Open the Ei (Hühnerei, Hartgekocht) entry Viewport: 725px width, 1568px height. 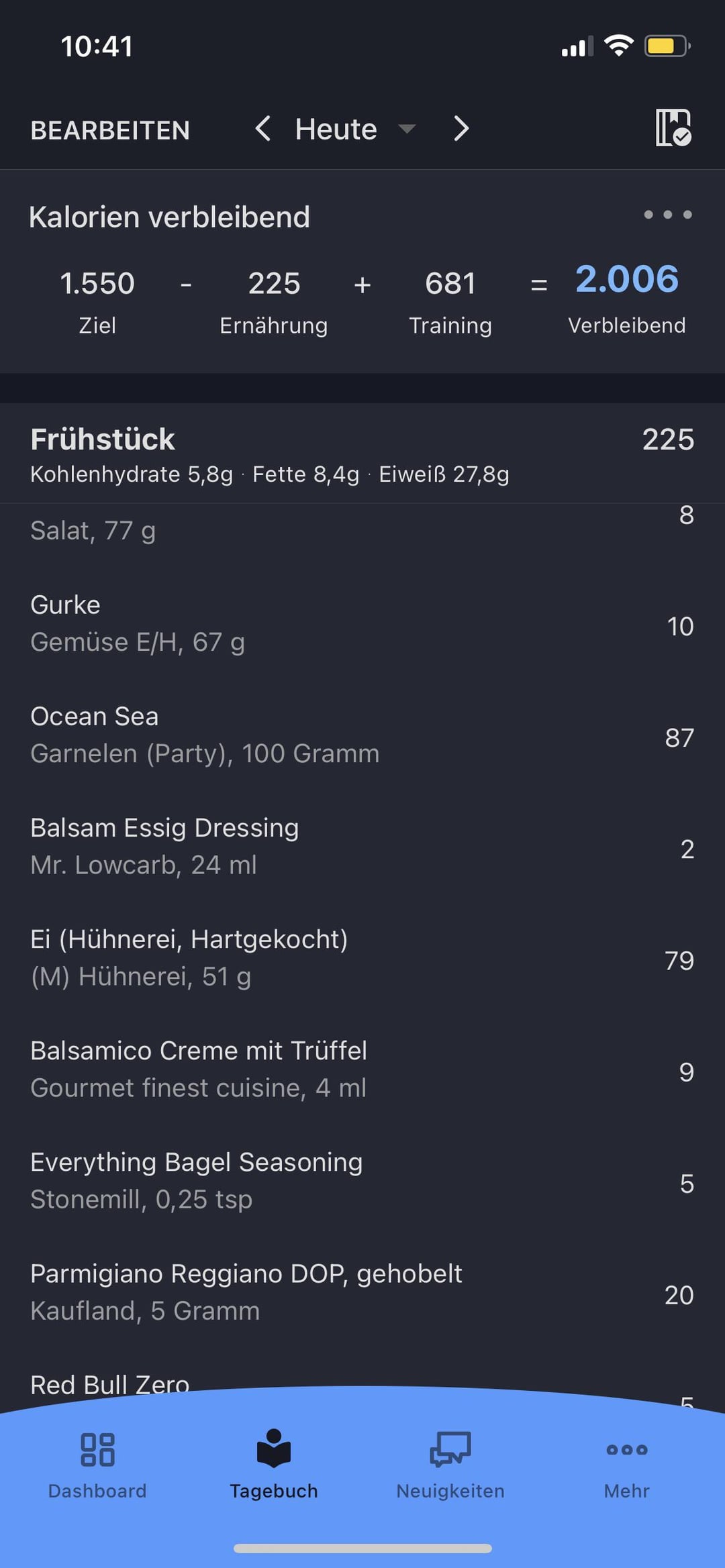click(x=362, y=958)
